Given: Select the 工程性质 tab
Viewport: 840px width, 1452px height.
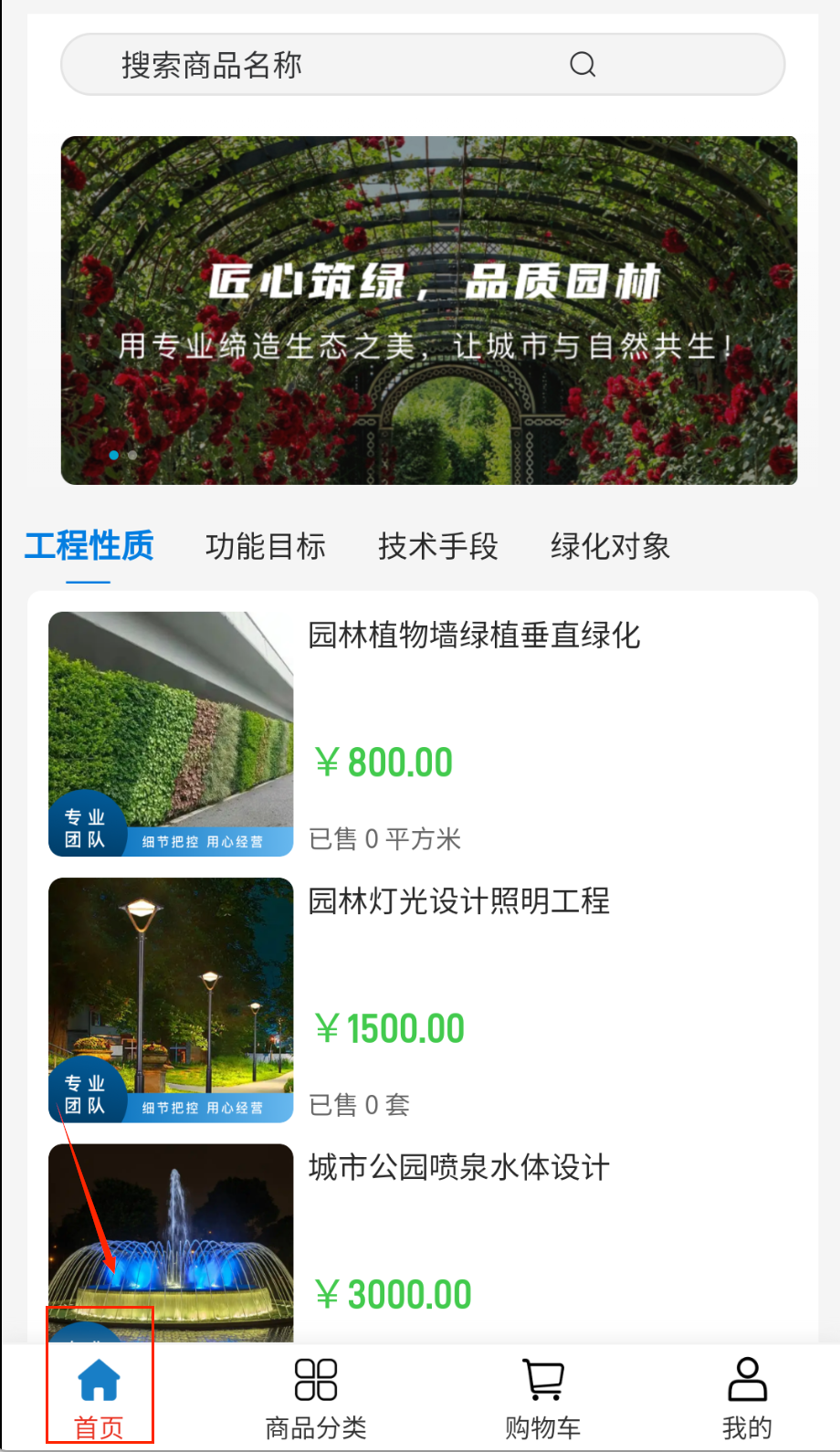Looking at the screenshot, I should point(89,546).
